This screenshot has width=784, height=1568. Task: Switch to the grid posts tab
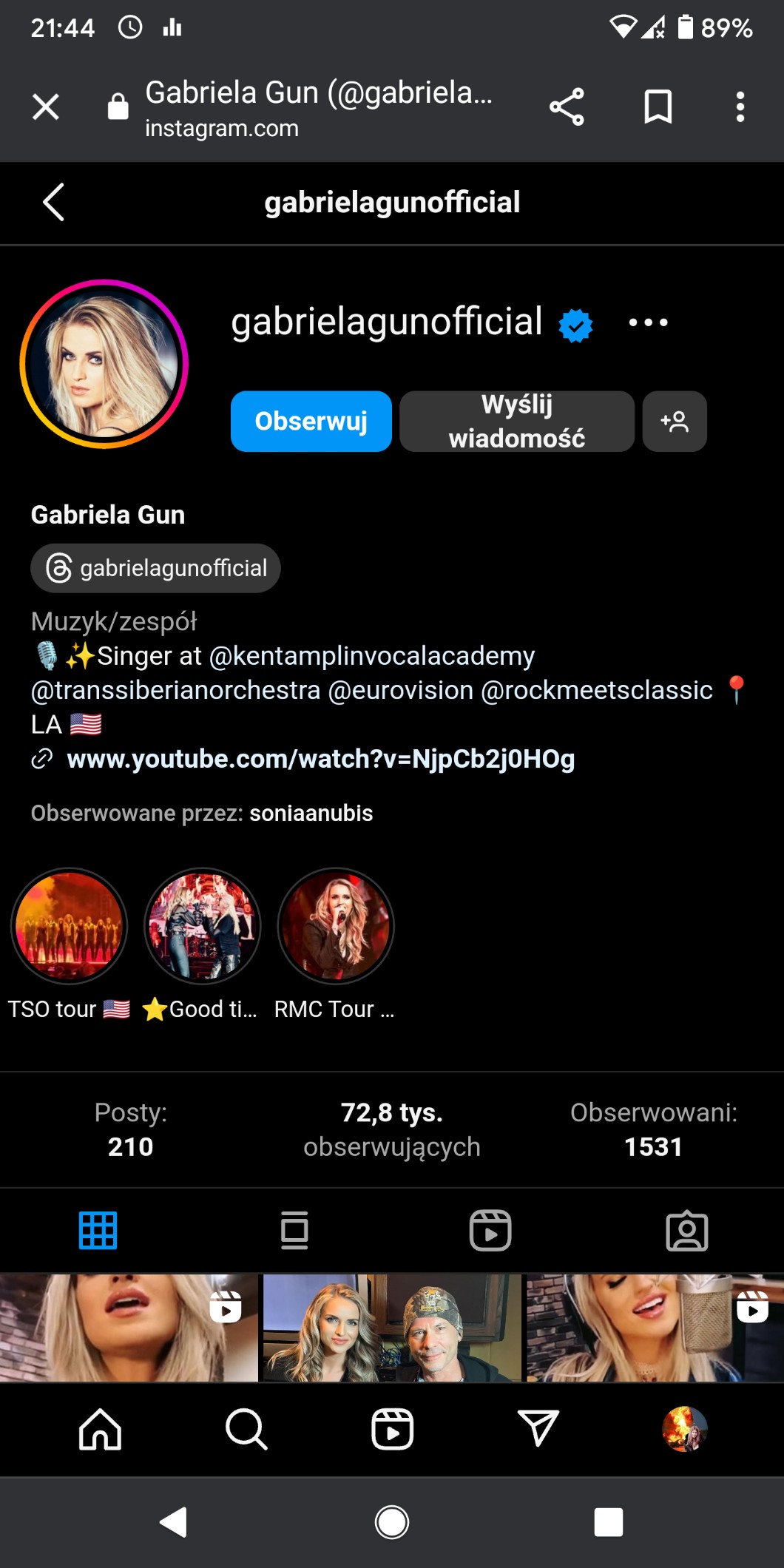coord(98,1231)
